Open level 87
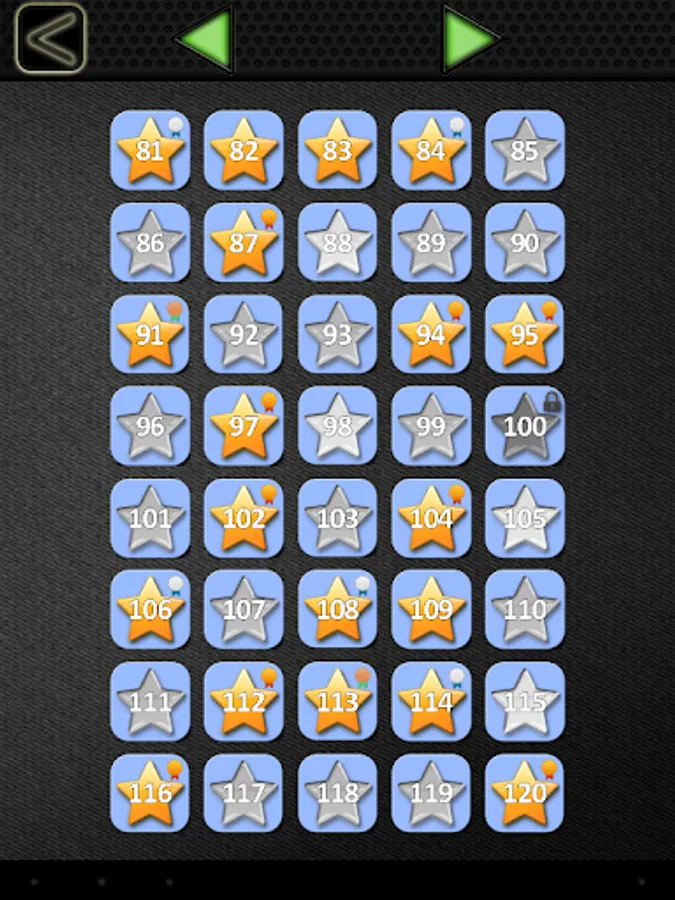 click(244, 242)
